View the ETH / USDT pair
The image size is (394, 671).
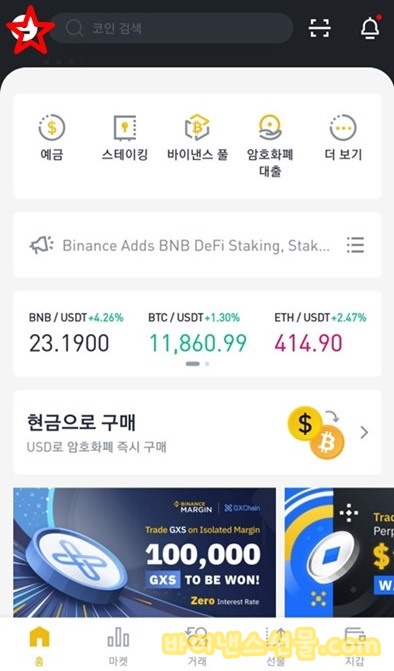[320, 334]
